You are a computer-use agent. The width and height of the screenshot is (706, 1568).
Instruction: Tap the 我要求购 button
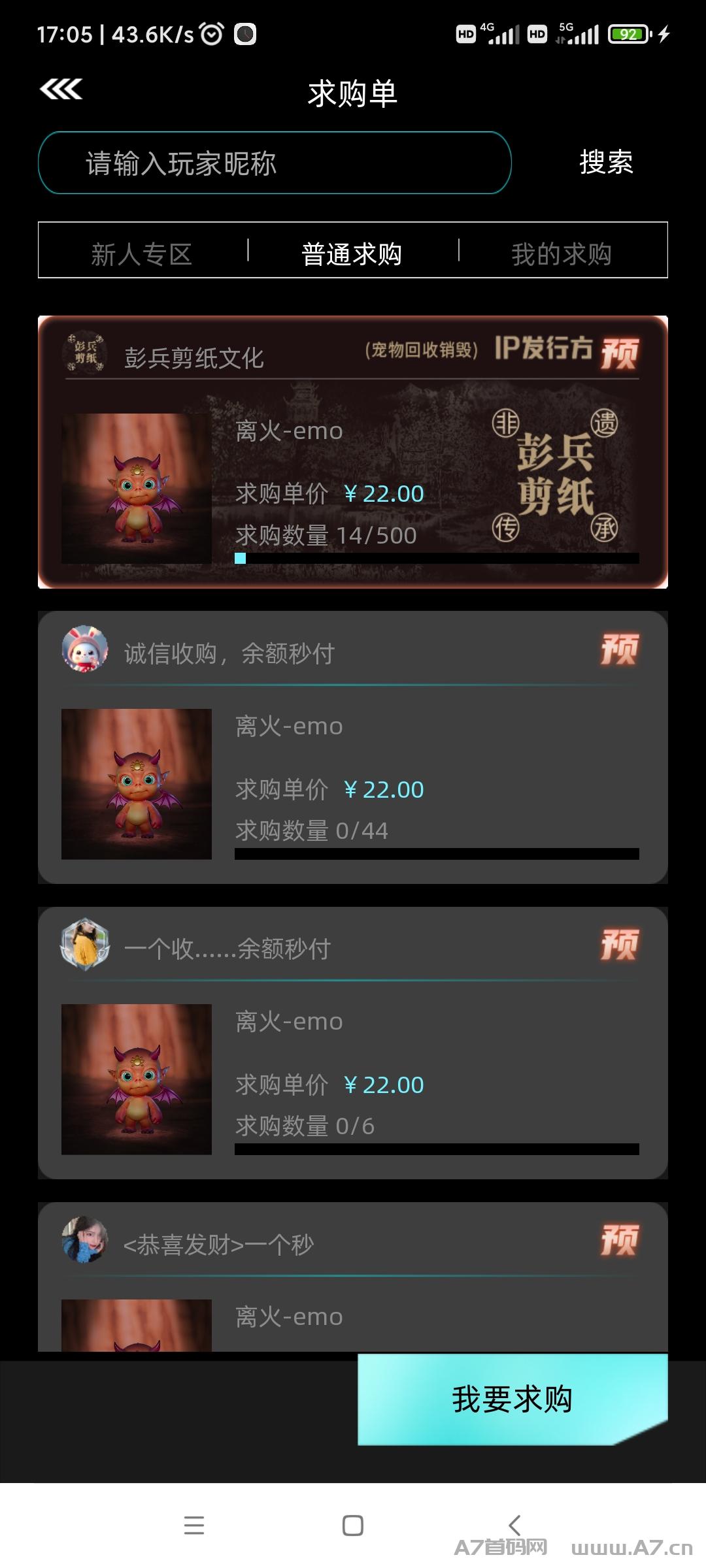click(513, 1399)
